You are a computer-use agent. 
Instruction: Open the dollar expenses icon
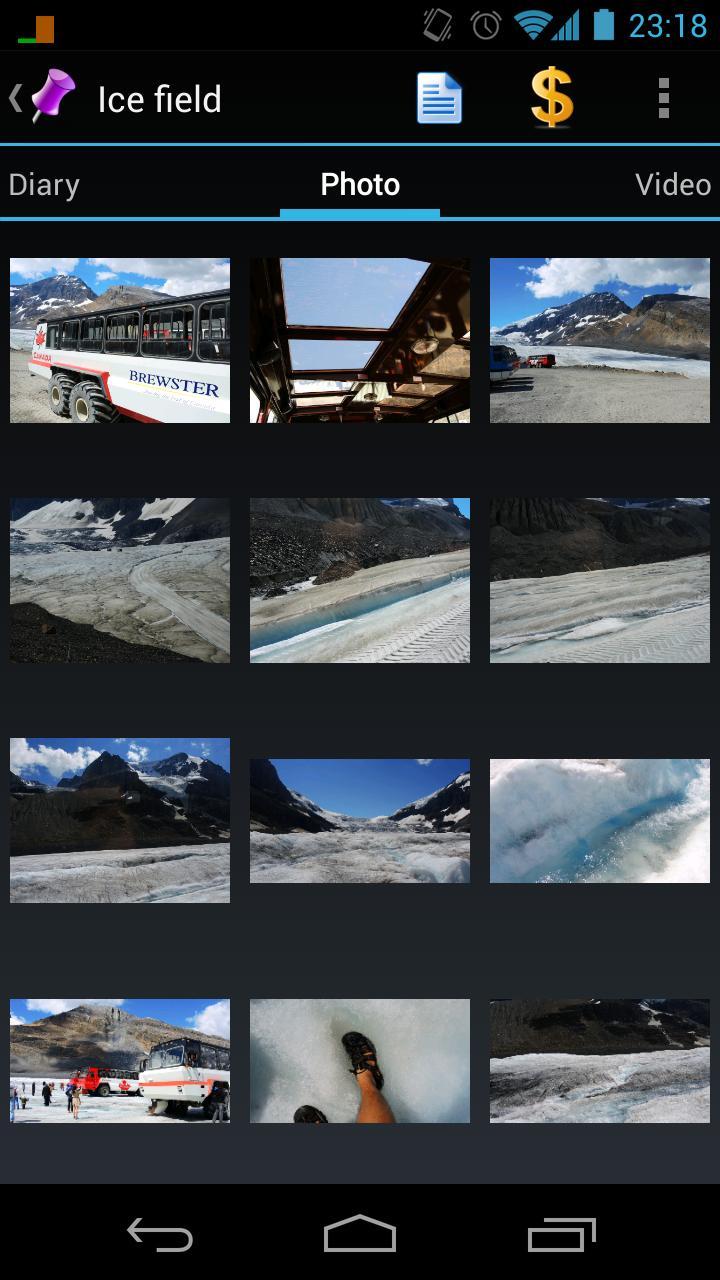(x=551, y=99)
